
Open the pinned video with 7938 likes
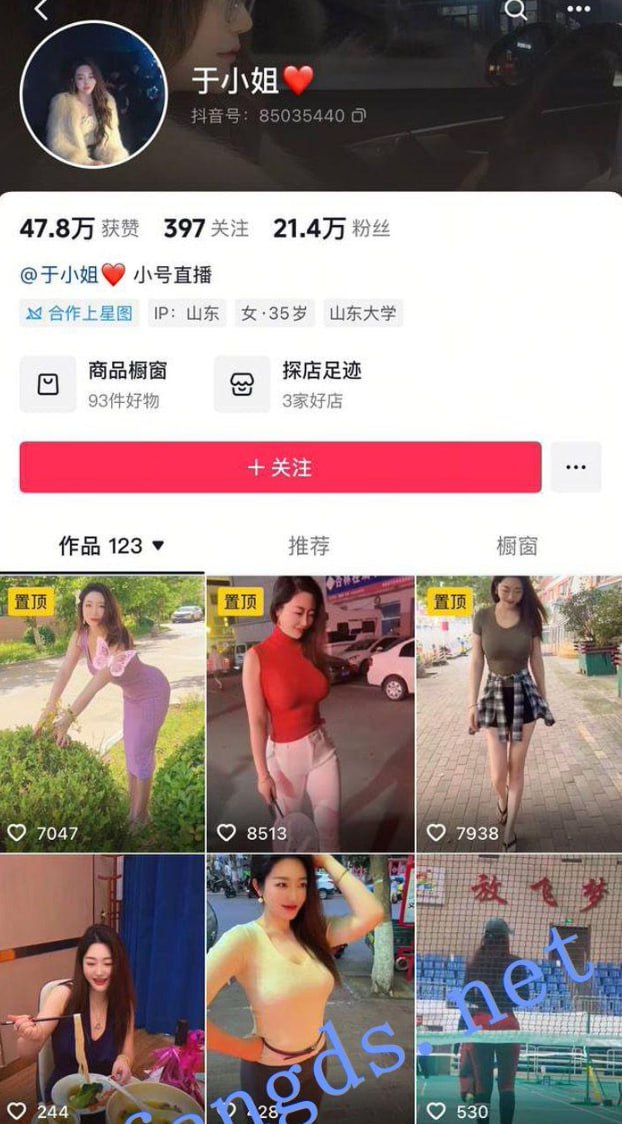coord(520,714)
